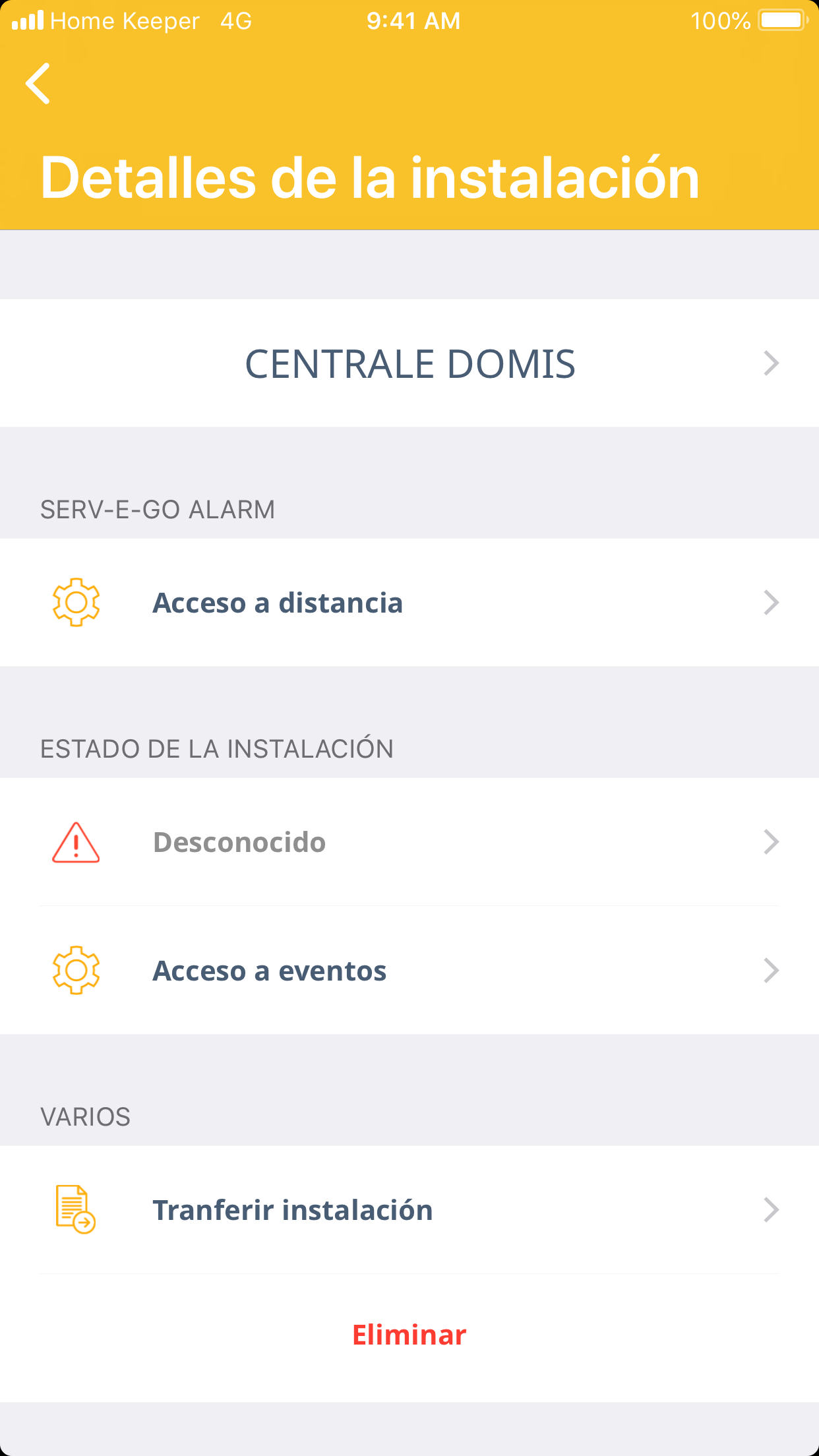View the Desconocido installation status
The image size is (819, 1456).
pos(409,842)
